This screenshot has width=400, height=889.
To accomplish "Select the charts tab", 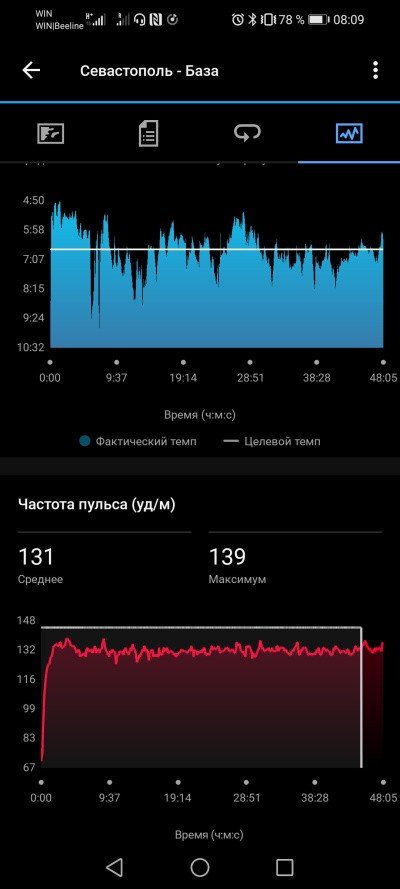I will [x=349, y=134].
